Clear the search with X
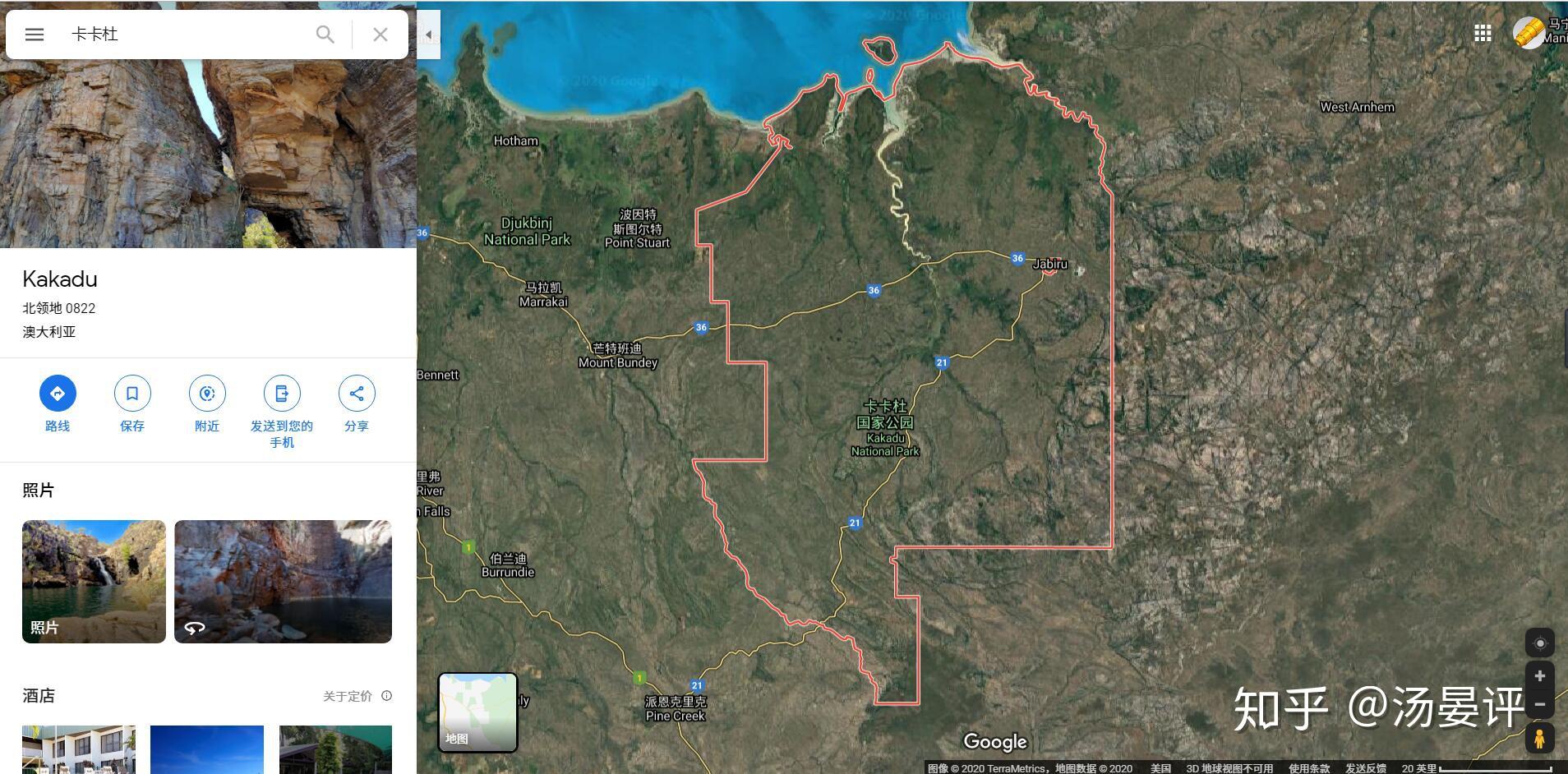The height and width of the screenshot is (774, 1568). [x=380, y=35]
